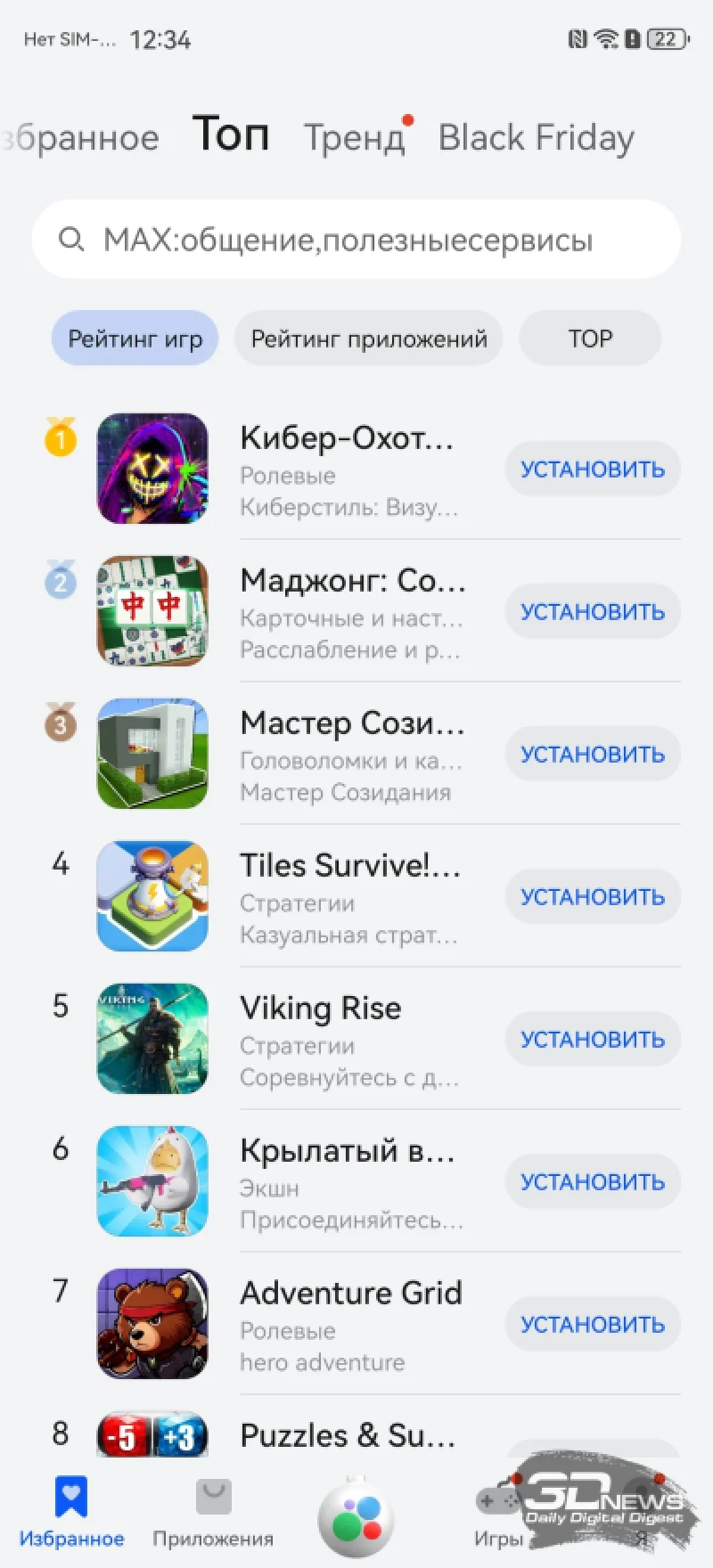Install Крылатый в… game

(x=593, y=1182)
